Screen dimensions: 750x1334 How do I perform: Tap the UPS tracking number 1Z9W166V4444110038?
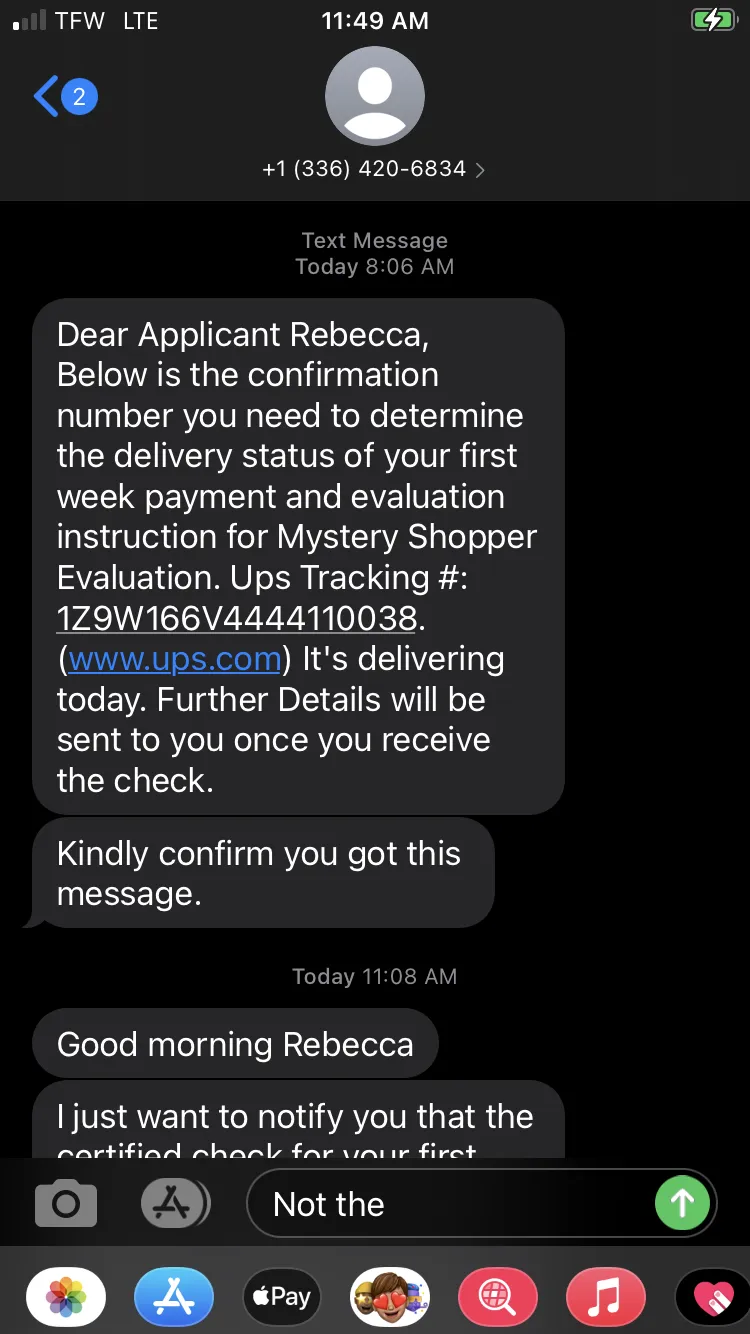(x=236, y=618)
